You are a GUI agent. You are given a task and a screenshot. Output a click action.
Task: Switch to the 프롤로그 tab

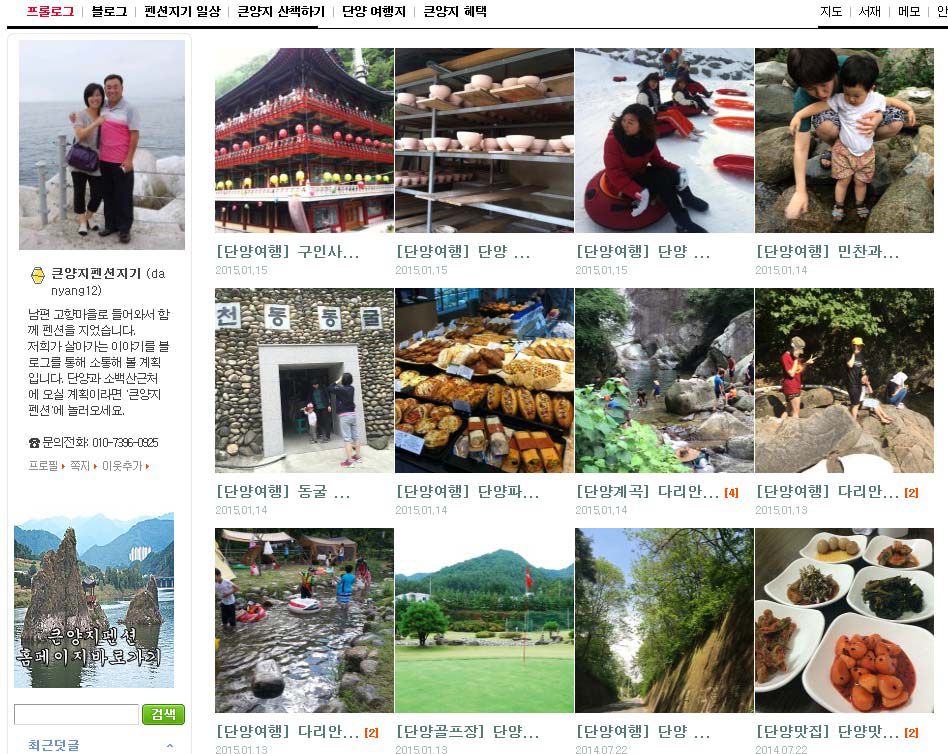50,12
